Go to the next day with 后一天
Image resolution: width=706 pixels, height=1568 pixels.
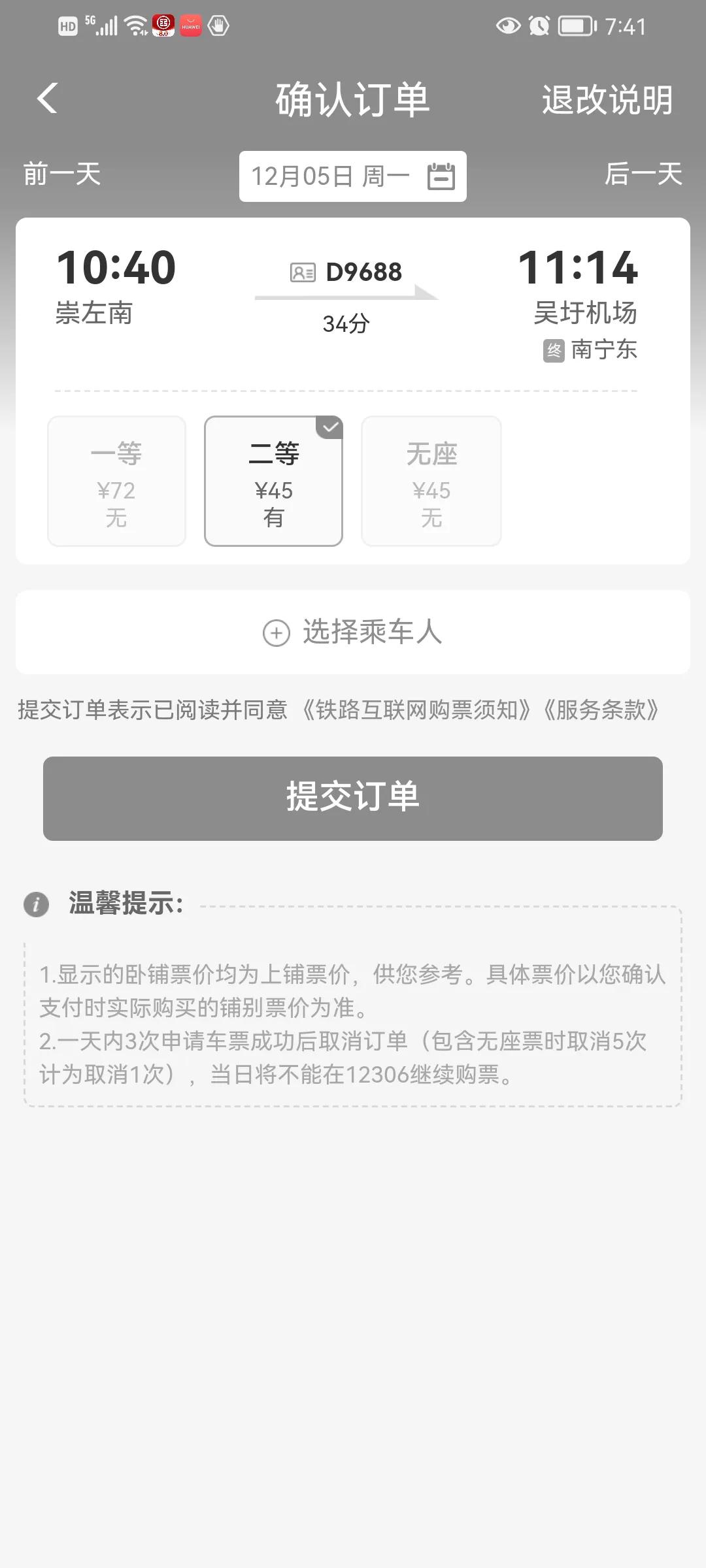tap(643, 175)
